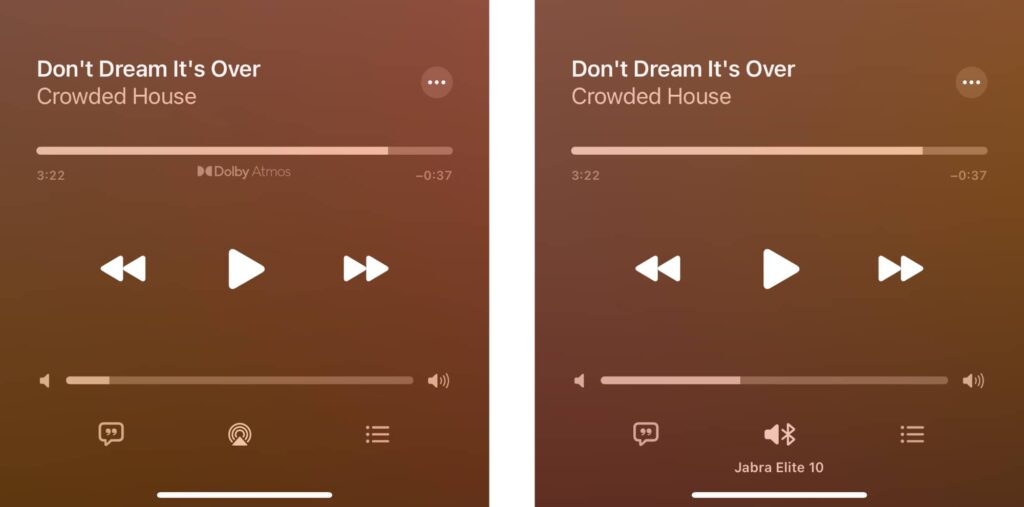Open Jabra Elite 10 Bluetooth output selector
Screen dimensions: 1024x507
(779, 434)
